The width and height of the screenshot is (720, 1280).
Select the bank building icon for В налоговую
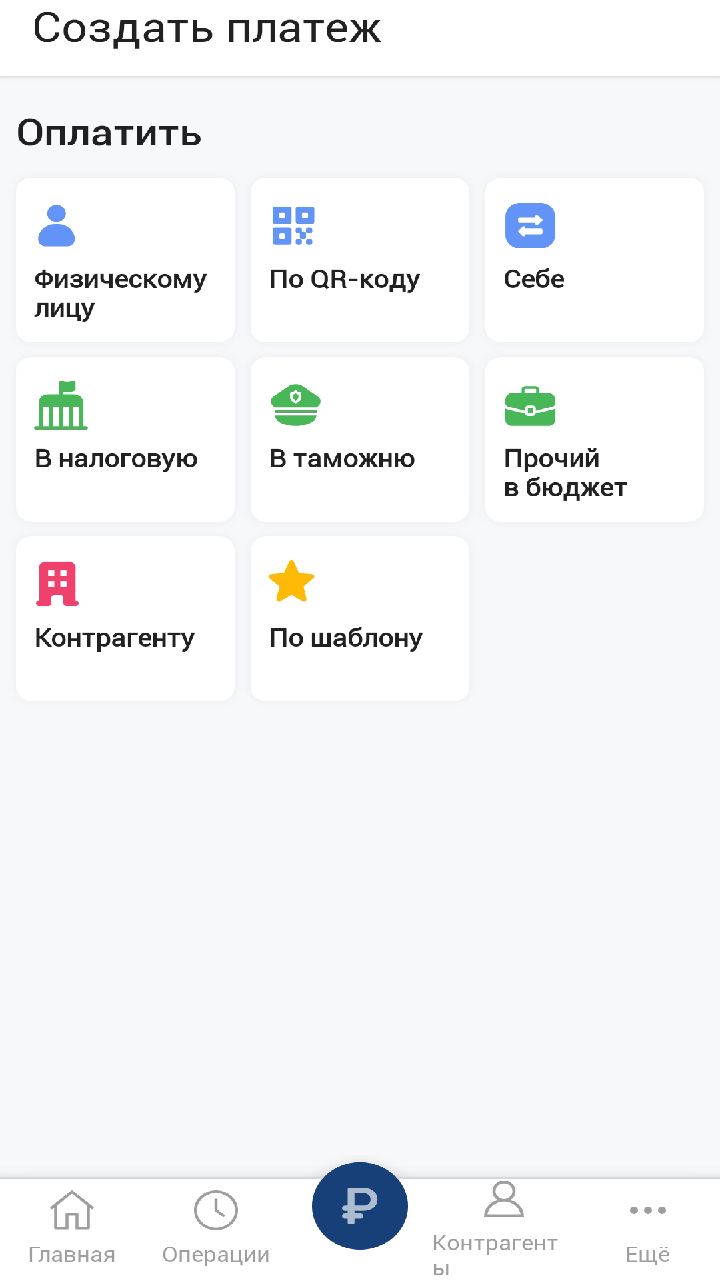pyautogui.click(x=61, y=405)
